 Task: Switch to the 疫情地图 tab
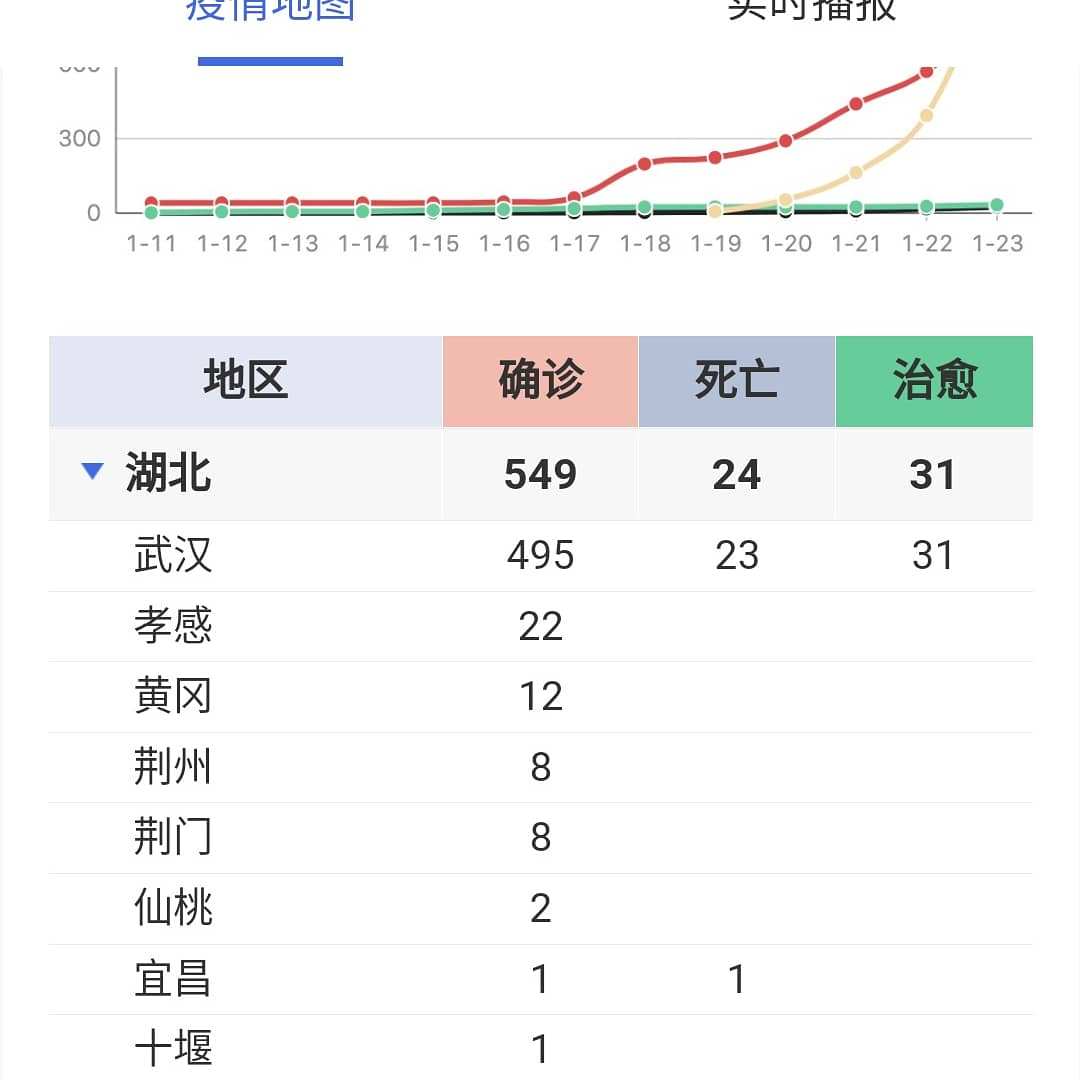270,10
